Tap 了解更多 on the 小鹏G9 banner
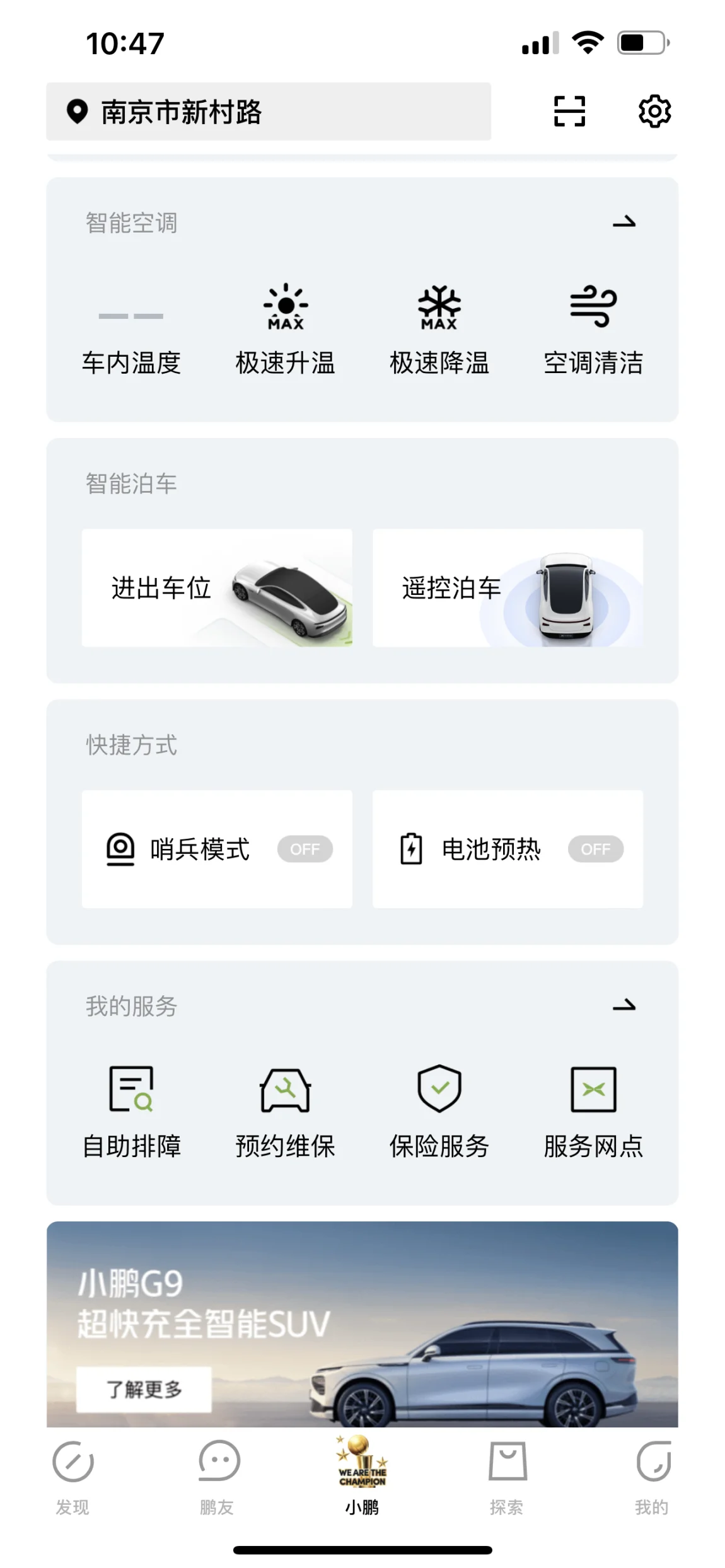The height and width of the screenshot is (1568, 725). tap(144, 1389)
